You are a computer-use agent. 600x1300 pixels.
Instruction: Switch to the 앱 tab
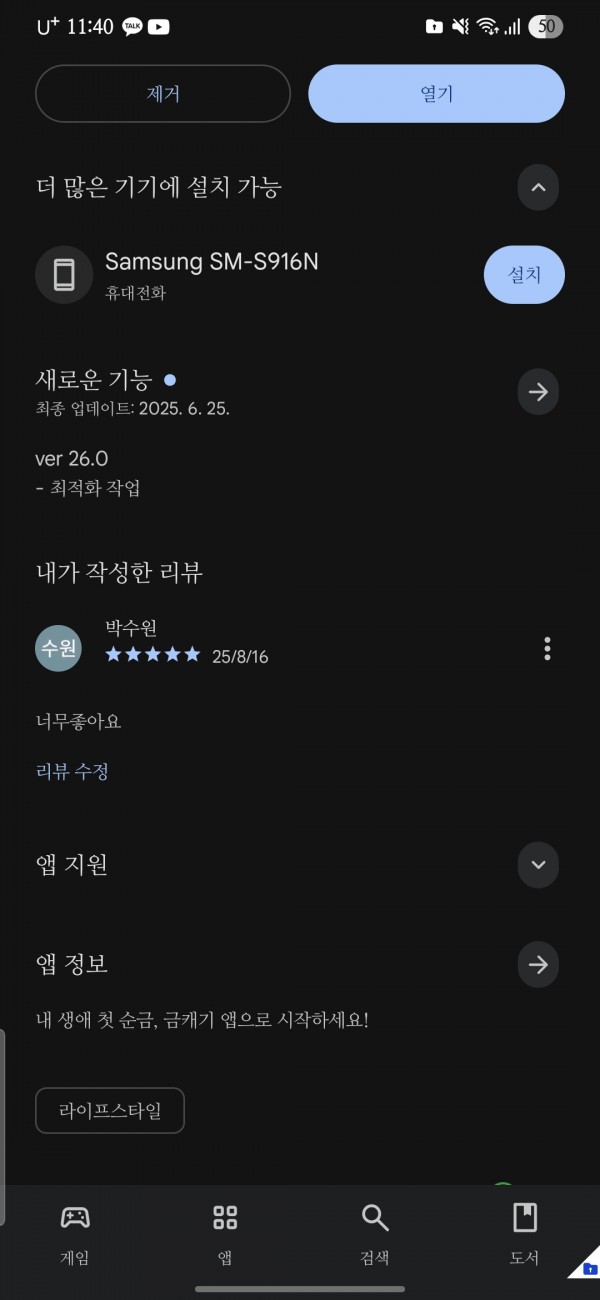[225, 1235]
